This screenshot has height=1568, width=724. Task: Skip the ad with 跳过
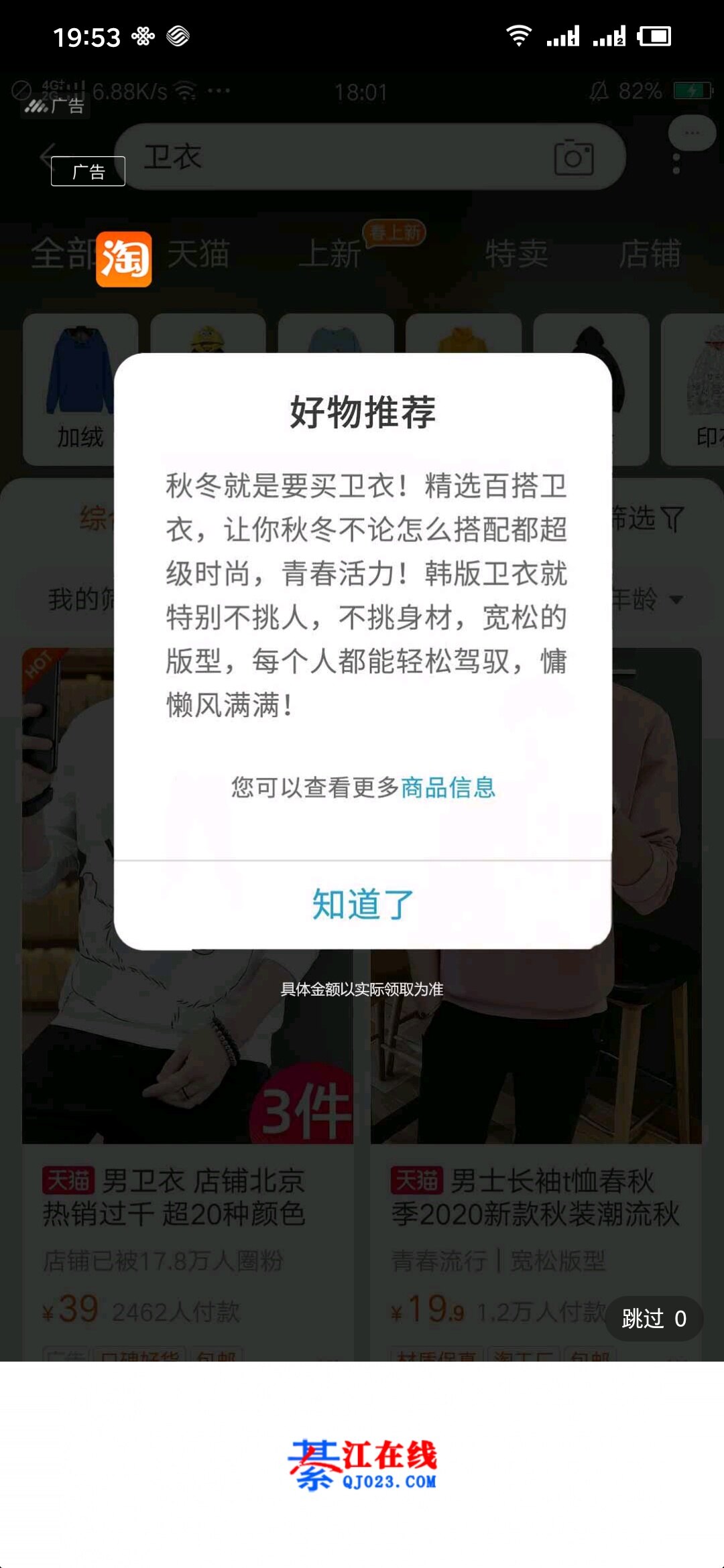pyautogui.click(x=653, y=1319)
